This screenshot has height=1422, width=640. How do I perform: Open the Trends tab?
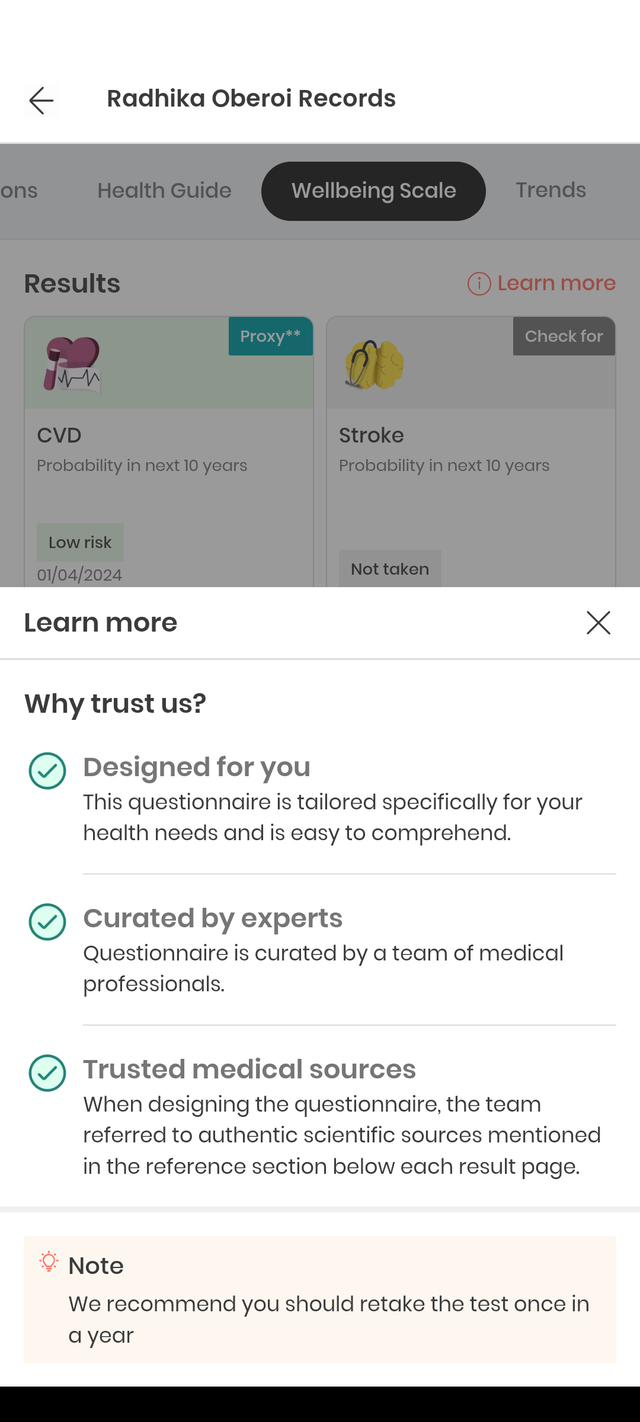click(550, 190)
